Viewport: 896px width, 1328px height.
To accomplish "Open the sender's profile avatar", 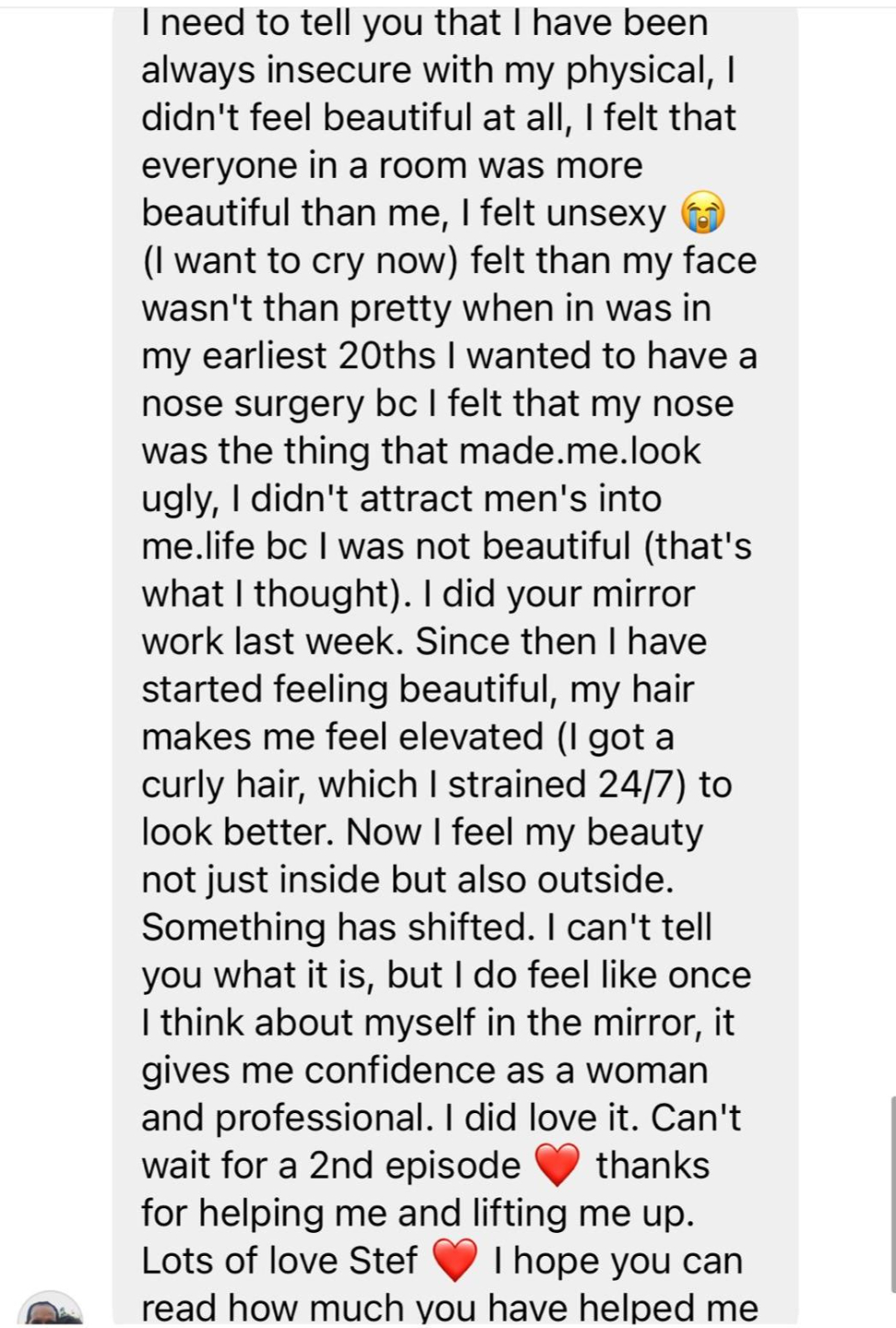I will pyautogui.click(x=51, y=1310).
